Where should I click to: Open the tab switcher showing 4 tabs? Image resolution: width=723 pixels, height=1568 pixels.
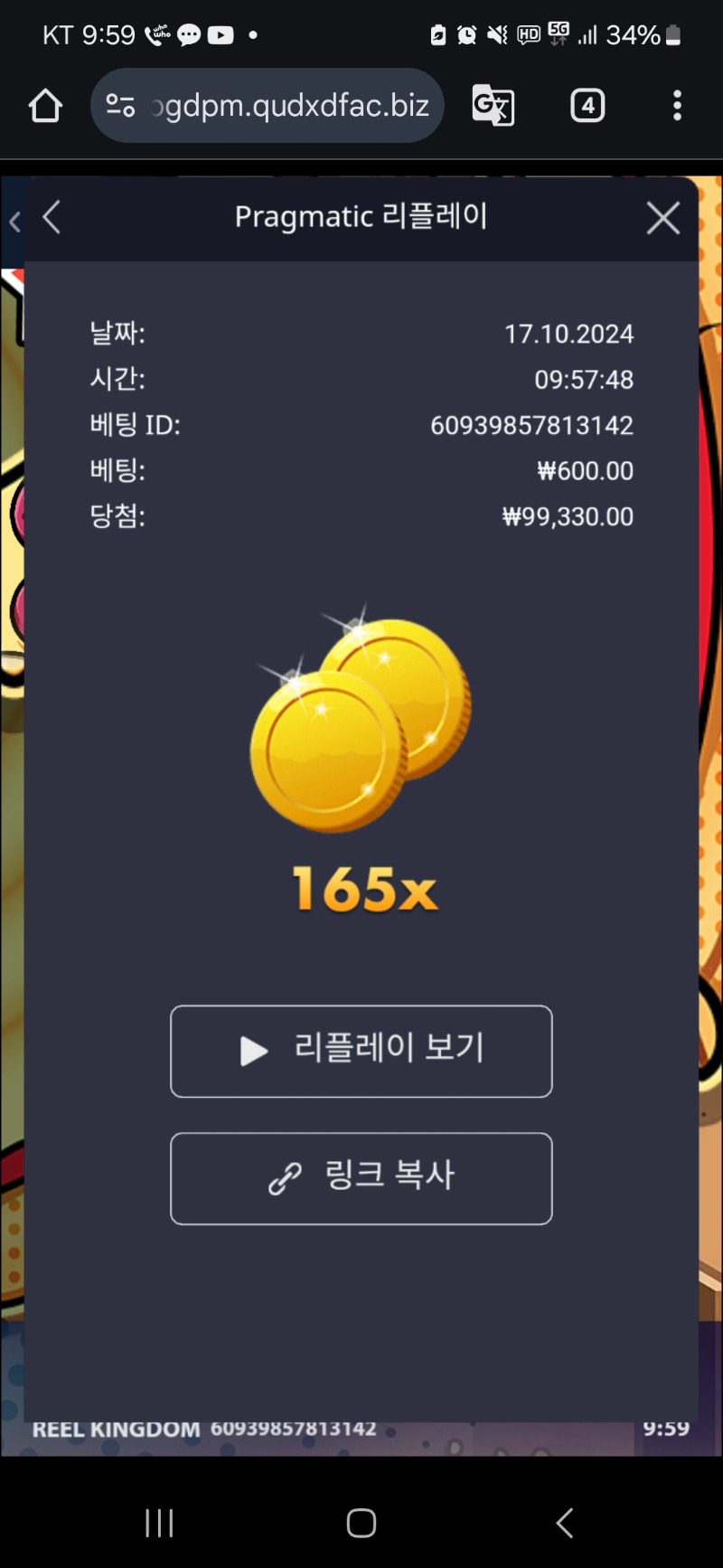[587, 106]
